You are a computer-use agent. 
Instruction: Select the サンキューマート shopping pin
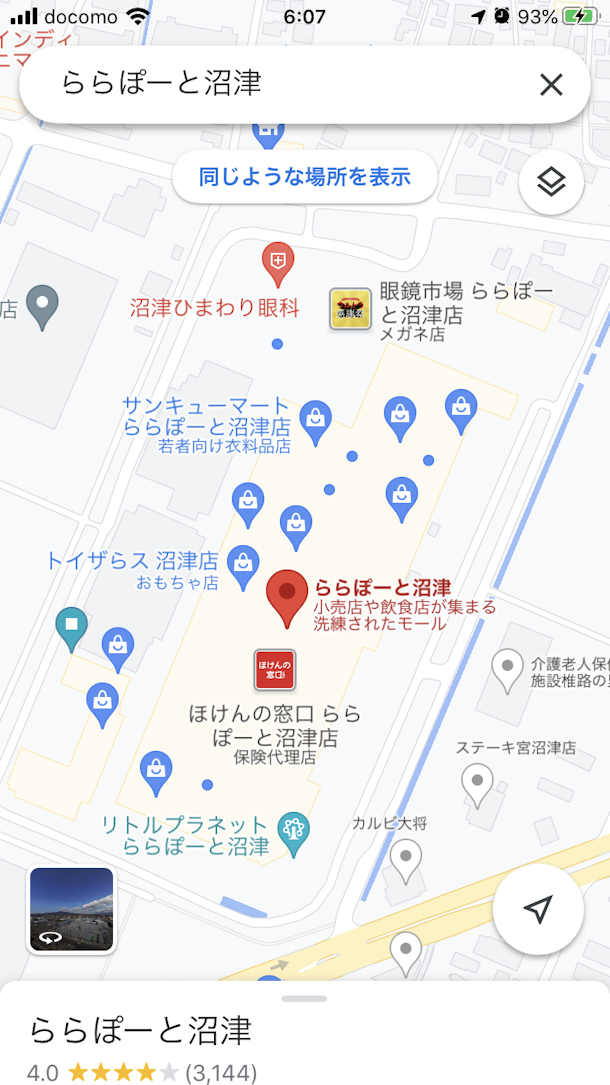(315, 419)
